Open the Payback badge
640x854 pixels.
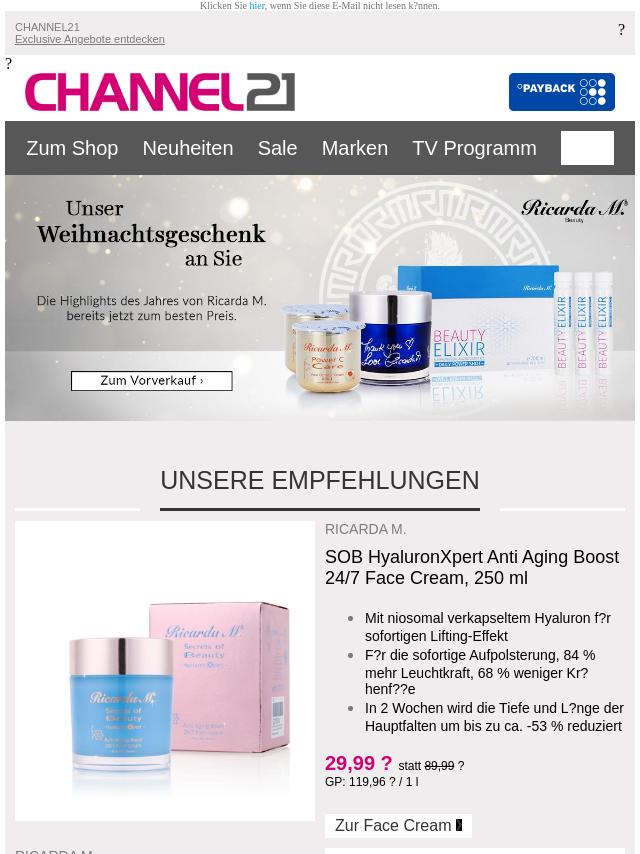click(561, 92)
